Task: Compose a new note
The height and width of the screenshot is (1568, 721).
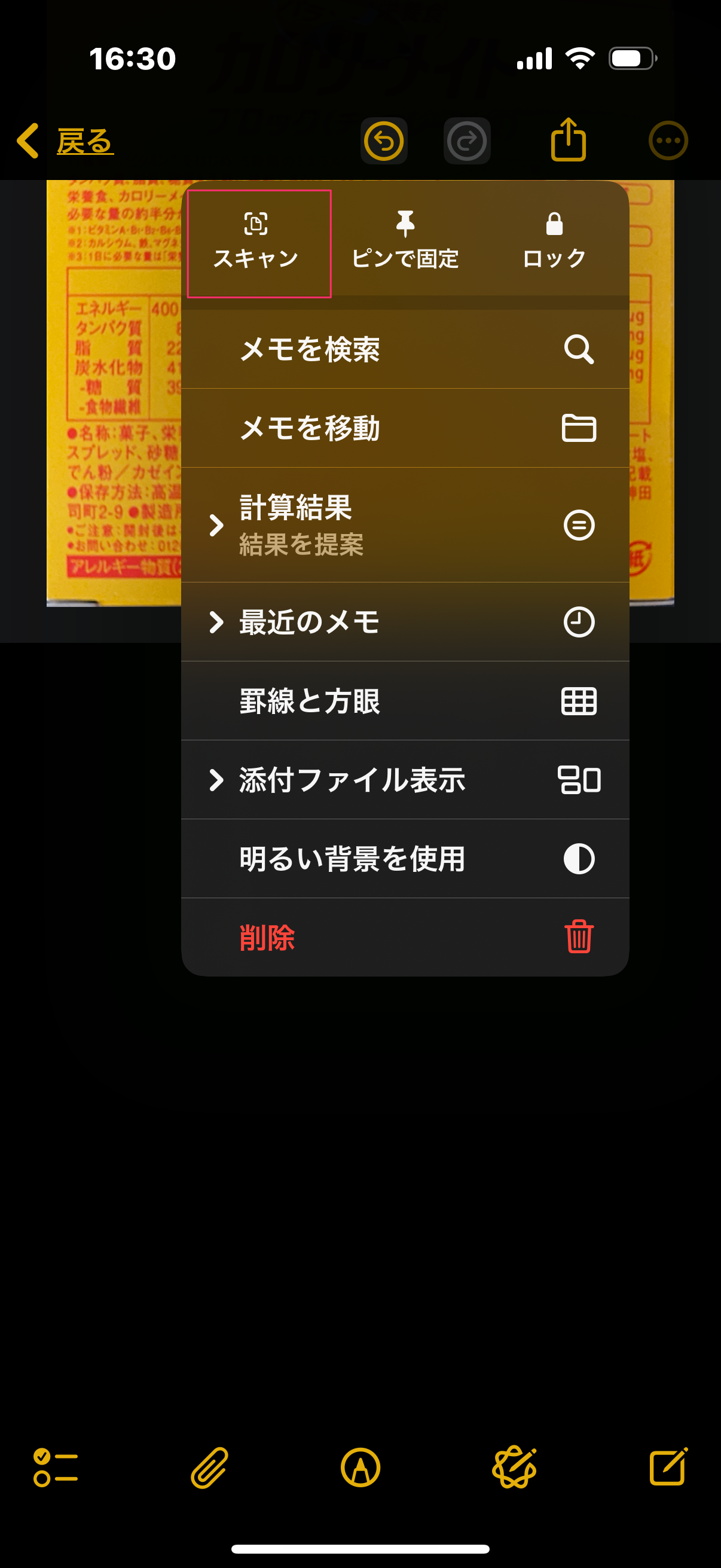Action: pos(668,1467)
